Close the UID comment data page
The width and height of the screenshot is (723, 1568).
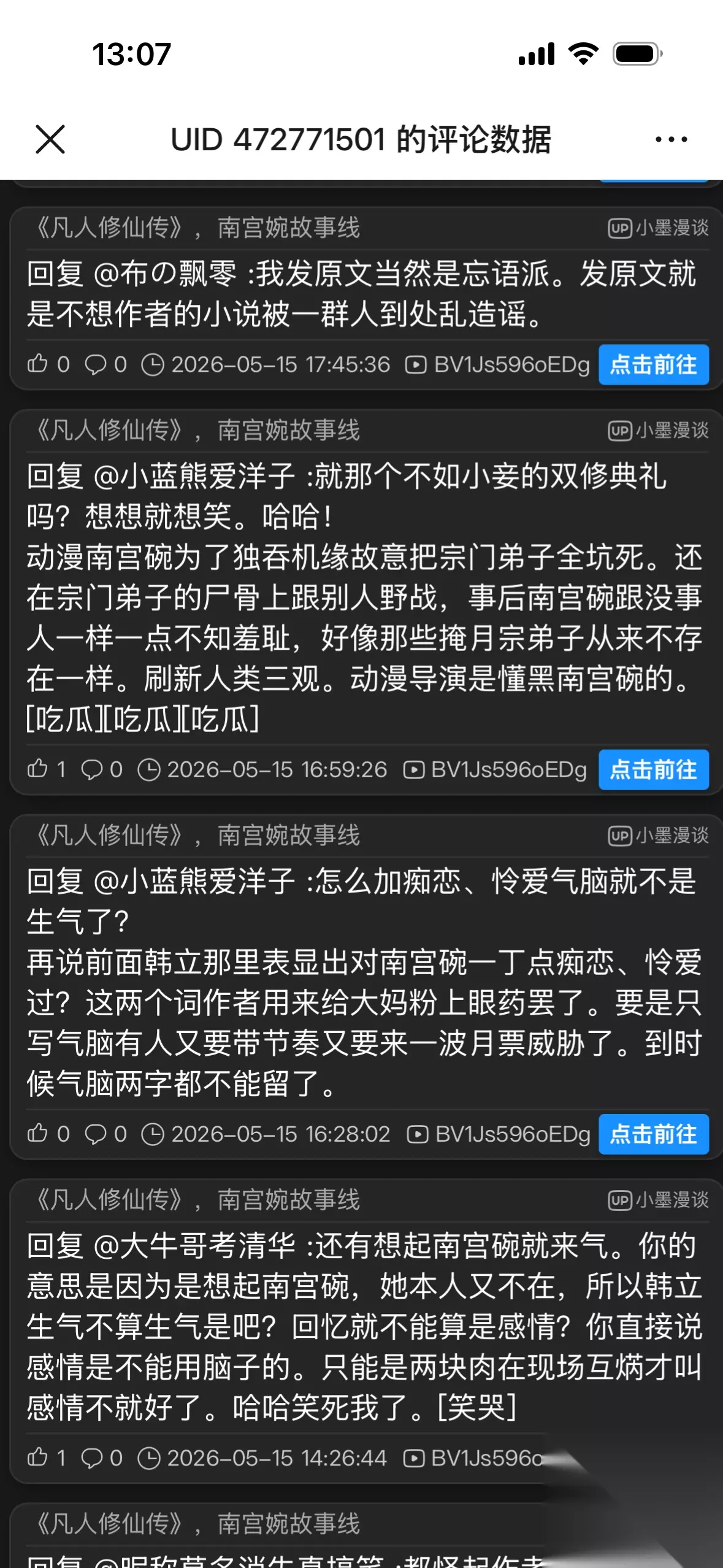(x=50, y=139)
